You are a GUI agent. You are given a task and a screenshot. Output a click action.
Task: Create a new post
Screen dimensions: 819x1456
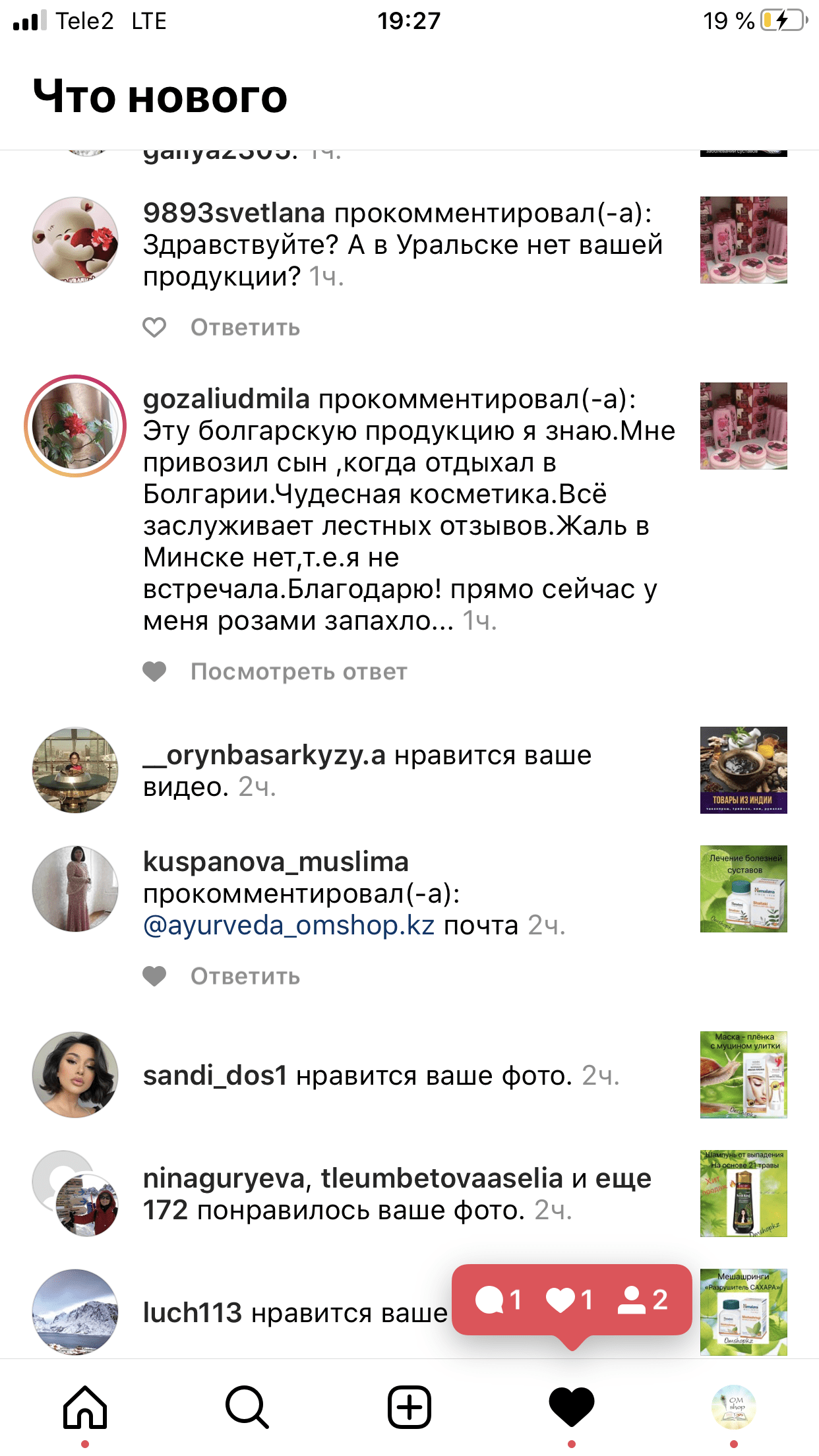coord(409,1407)
